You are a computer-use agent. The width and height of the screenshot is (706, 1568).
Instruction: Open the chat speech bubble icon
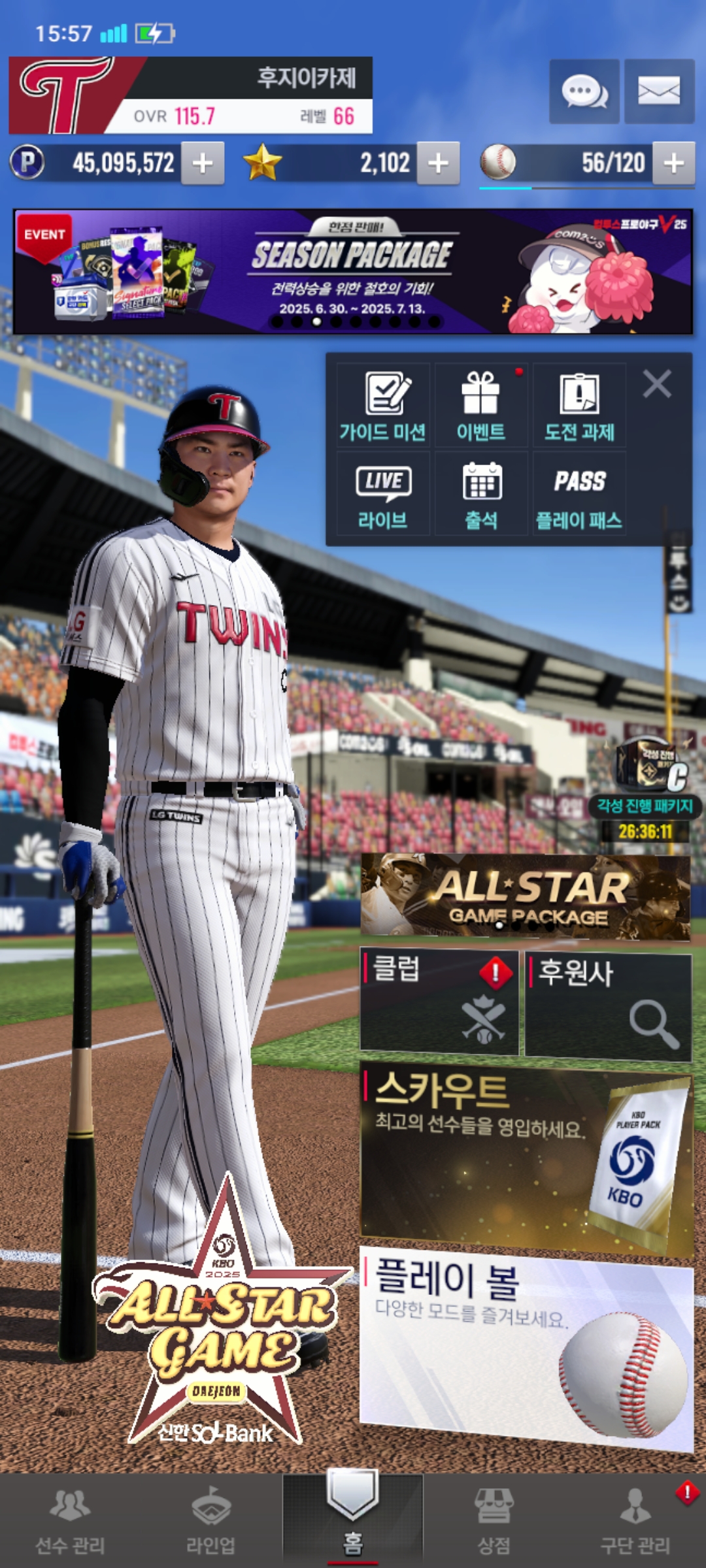(x=584, y=91)
